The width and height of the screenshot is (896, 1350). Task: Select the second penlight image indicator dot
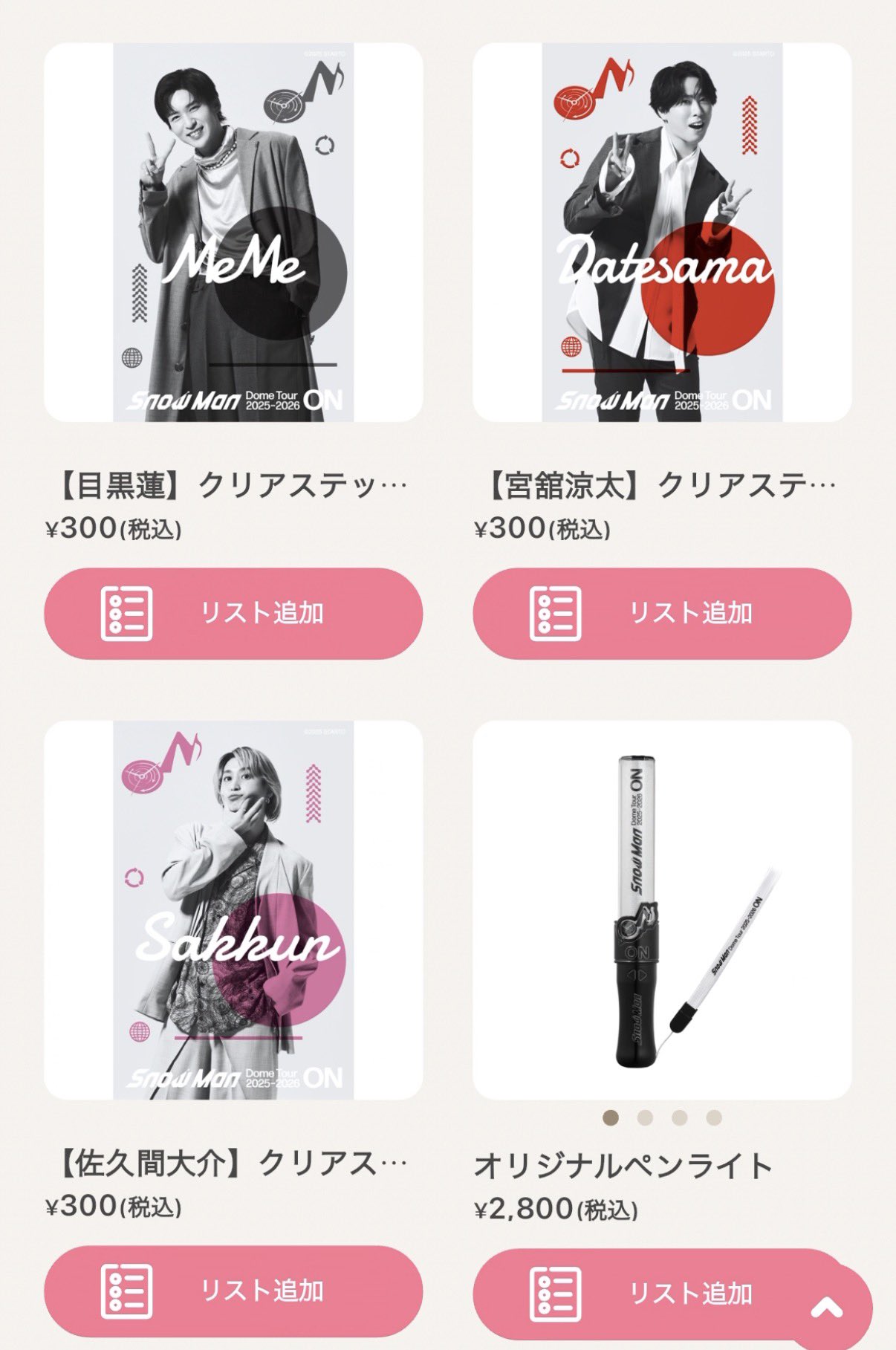645,1117
